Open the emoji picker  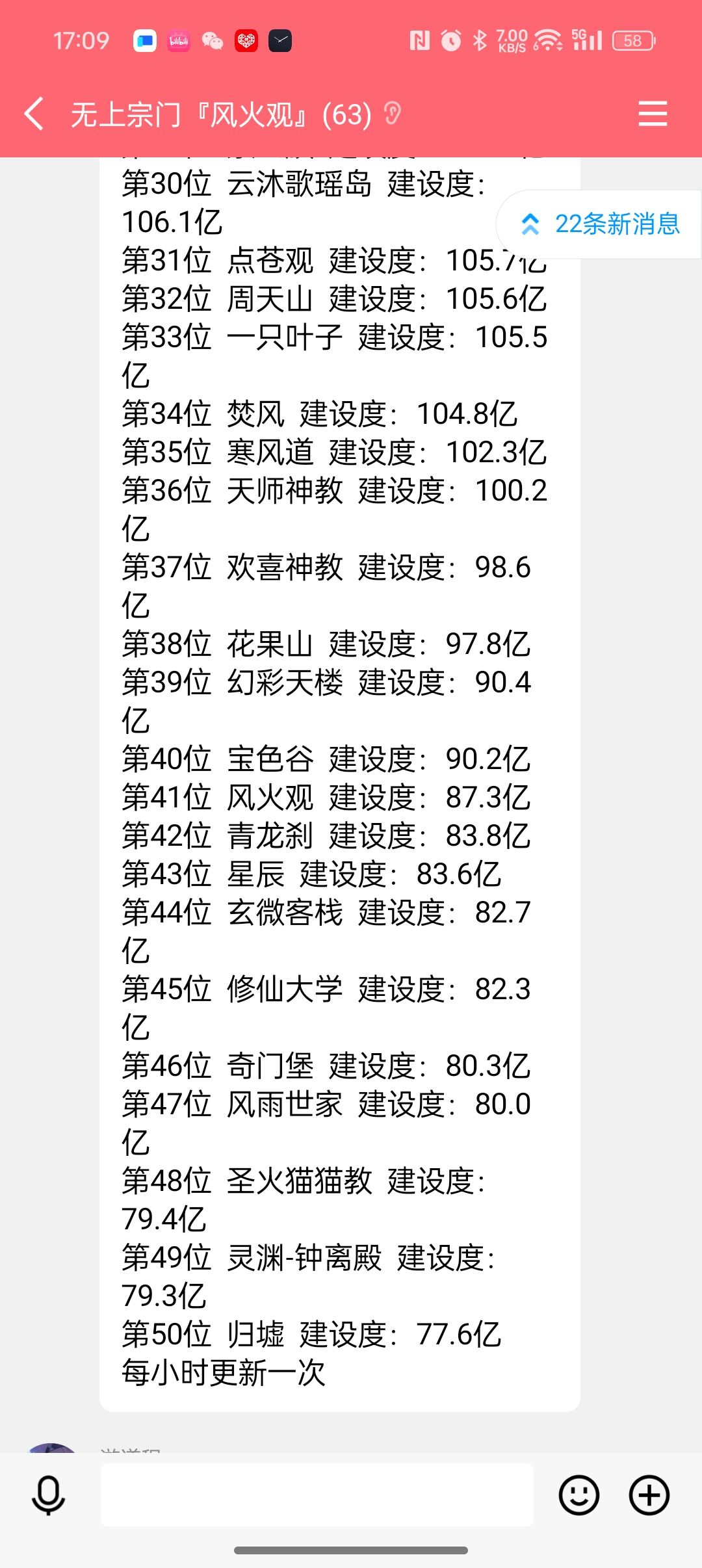click(x=578, y=1495)
